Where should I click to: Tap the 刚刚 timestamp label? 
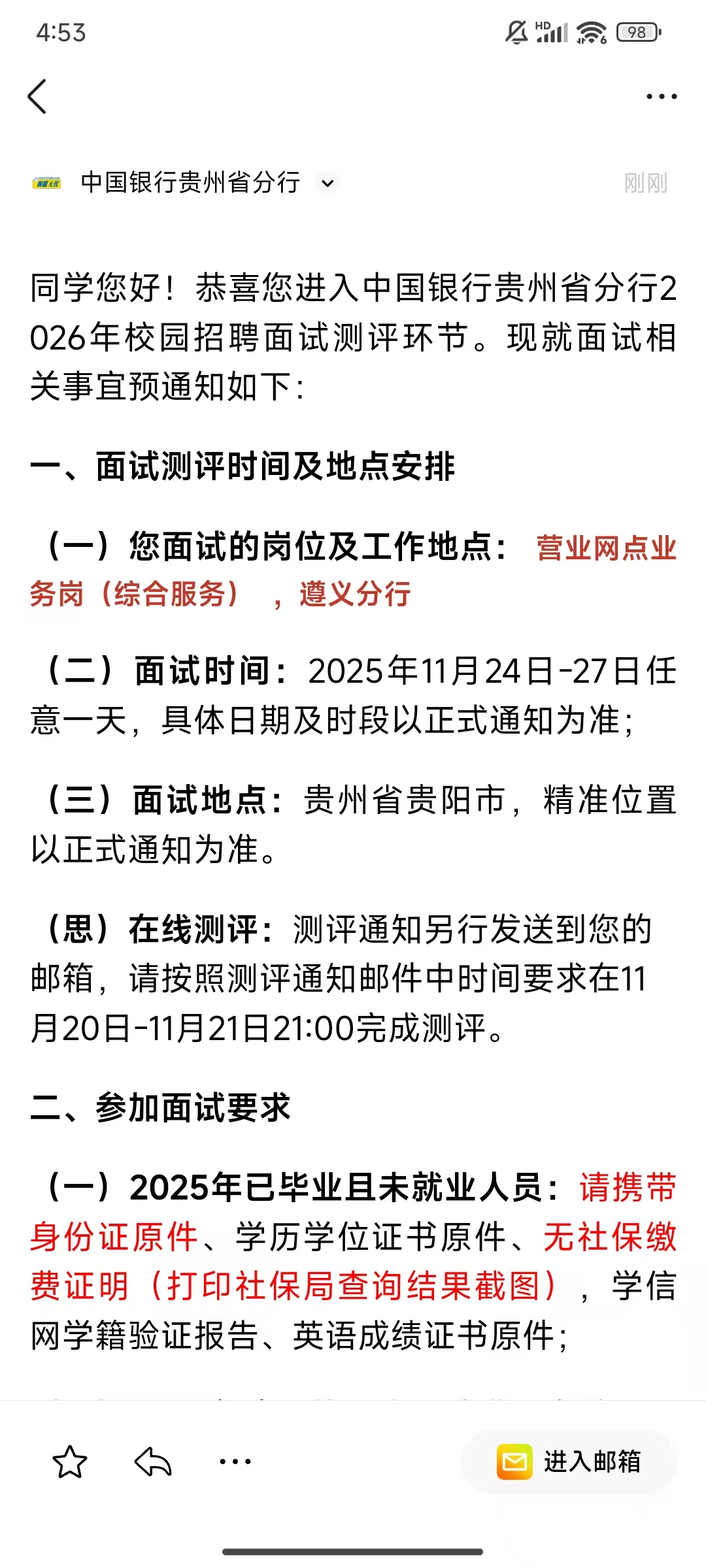(645, 184)
